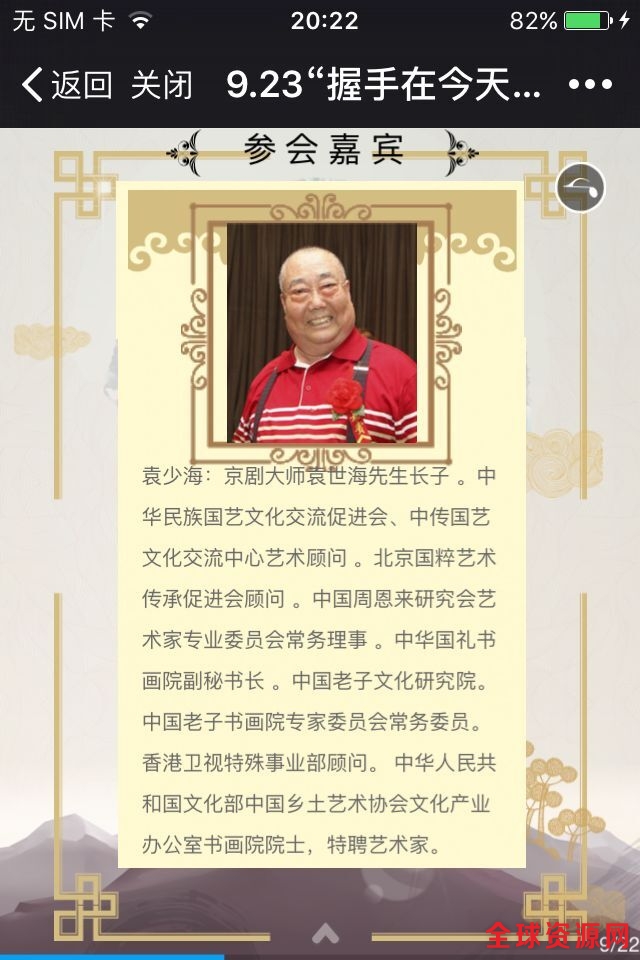Close the page with 关闭
The height and width of the screenshot is (960, 640).
tap(161, 85)
